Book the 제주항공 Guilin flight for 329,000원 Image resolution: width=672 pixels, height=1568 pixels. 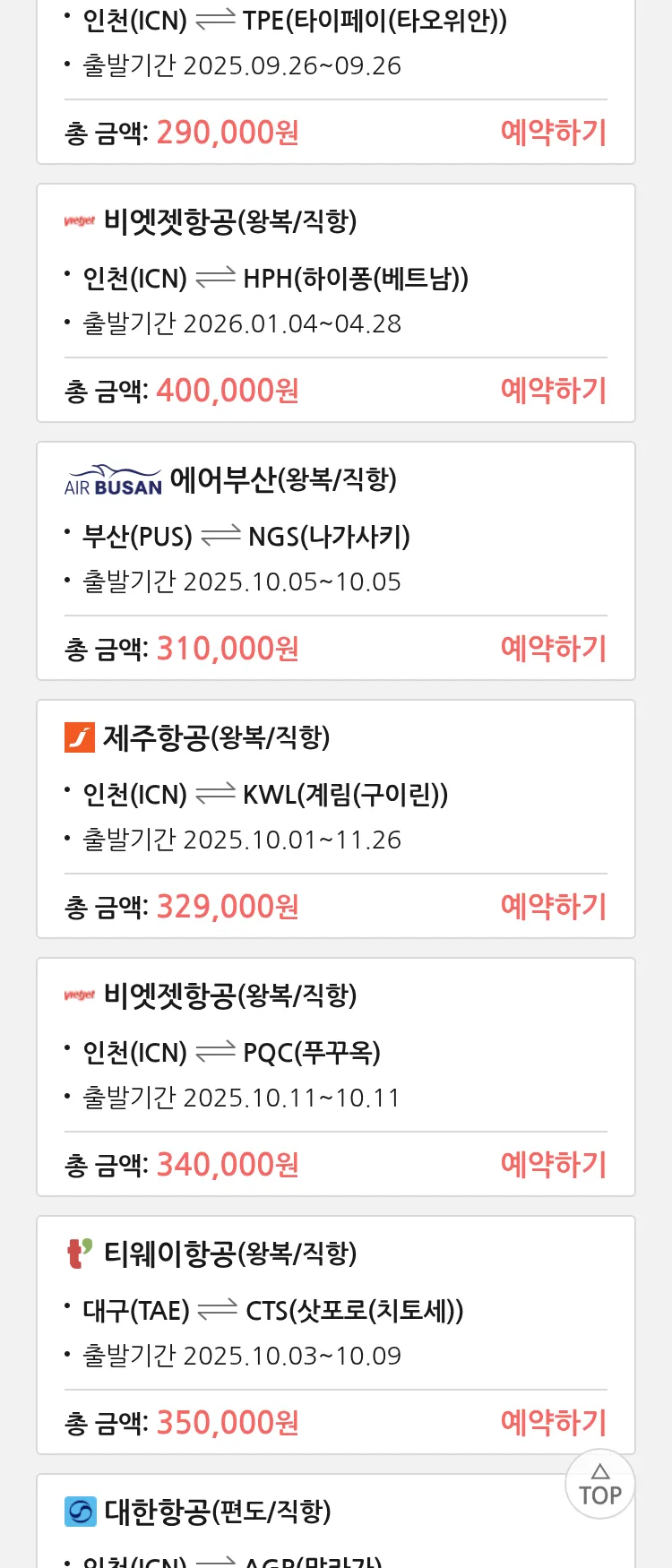[x=553, y=907]
